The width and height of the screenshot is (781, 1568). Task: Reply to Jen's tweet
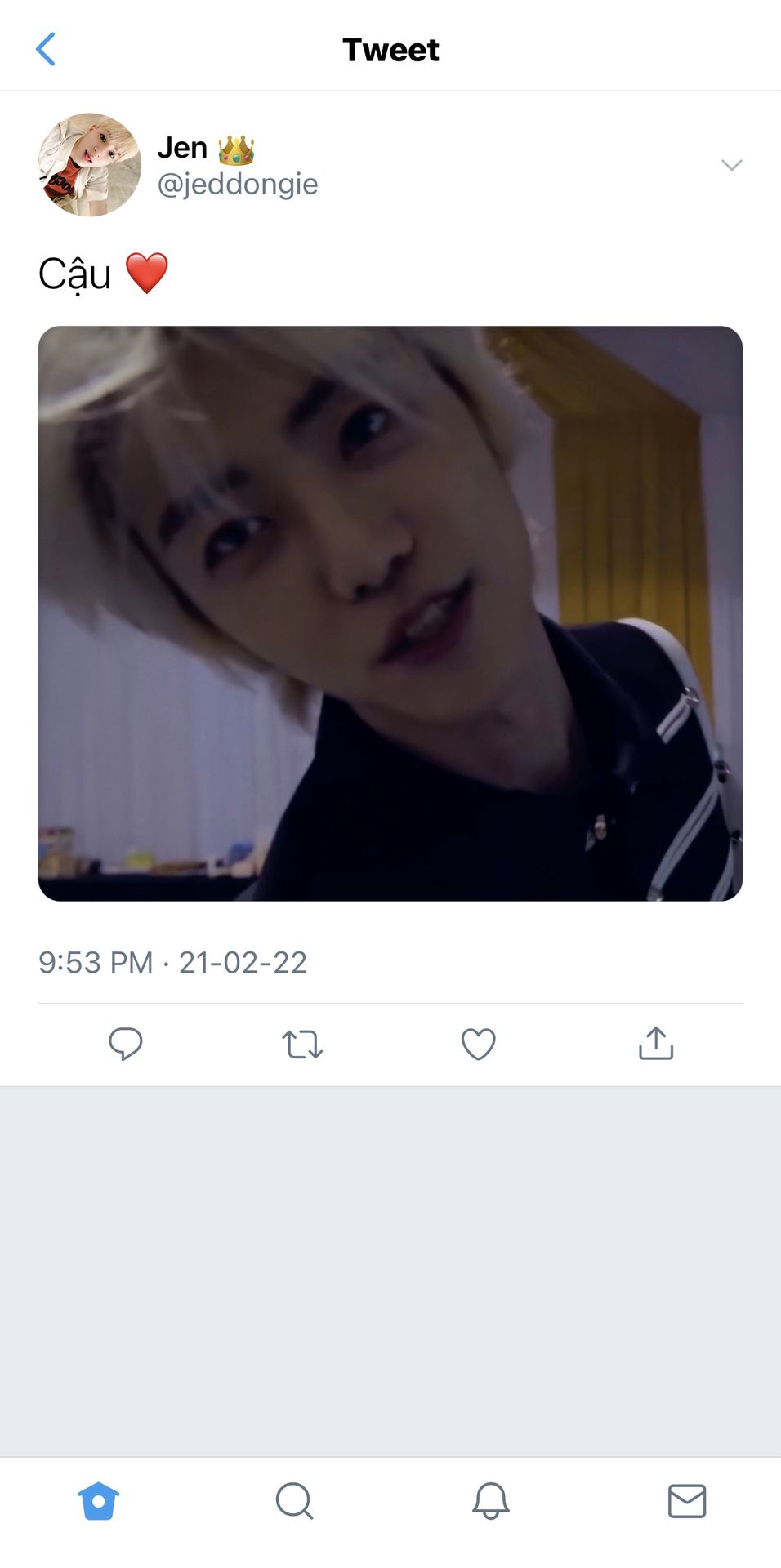pyautogui.click(x=126, y=1044)
